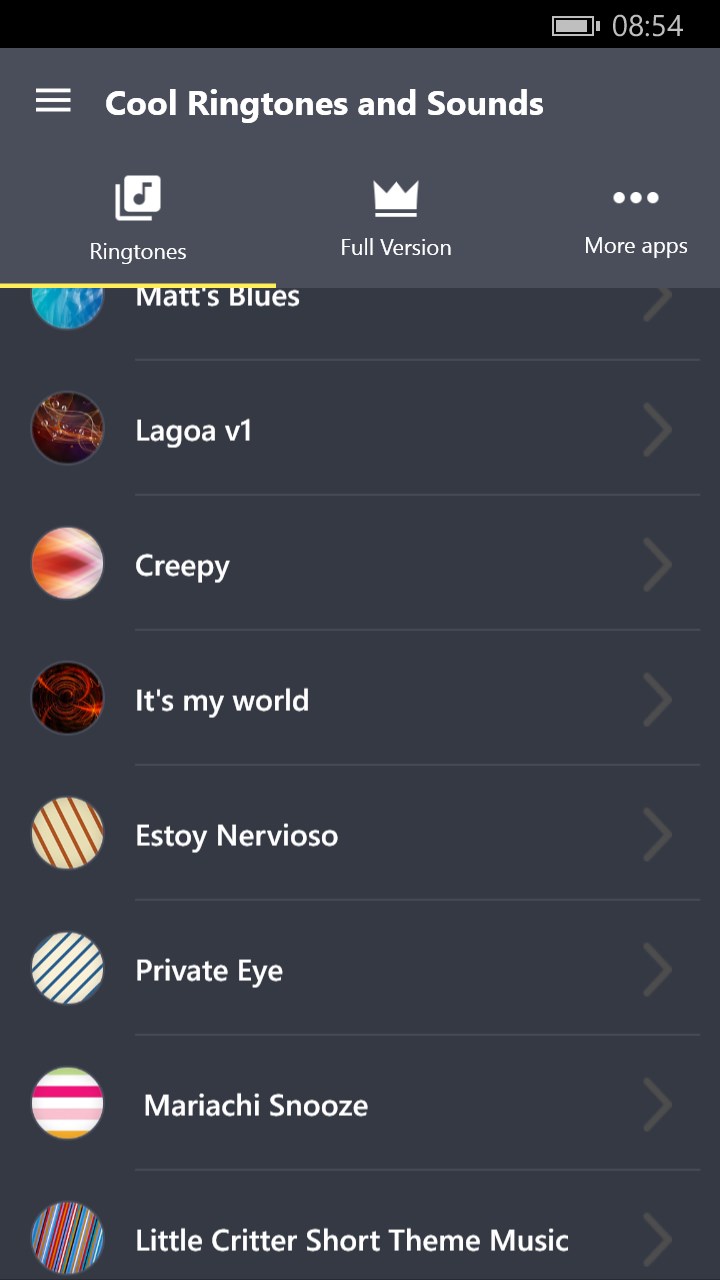
Task: Open the More apps tab
Action: [636, 220]
